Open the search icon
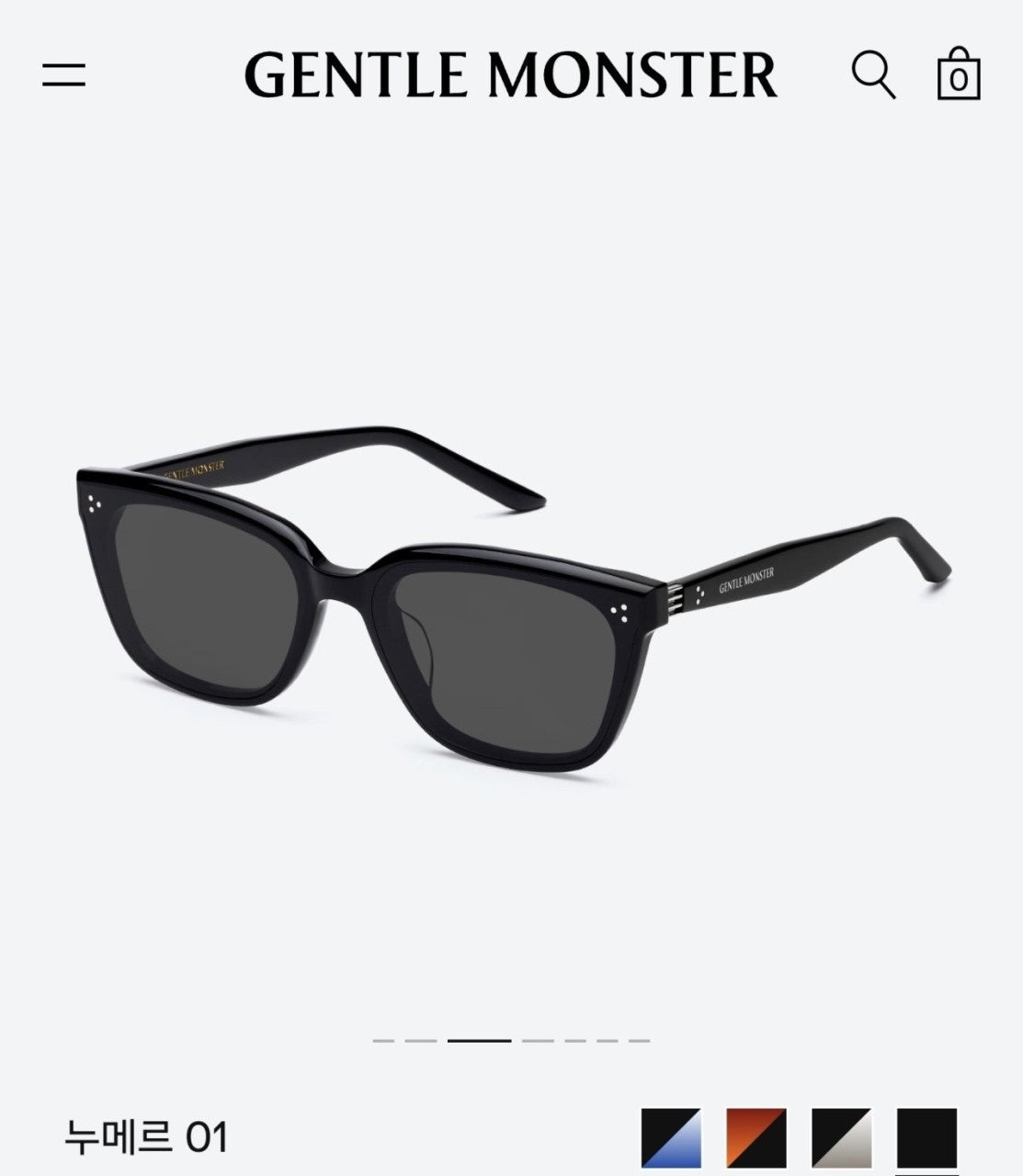 click(872, 74)
